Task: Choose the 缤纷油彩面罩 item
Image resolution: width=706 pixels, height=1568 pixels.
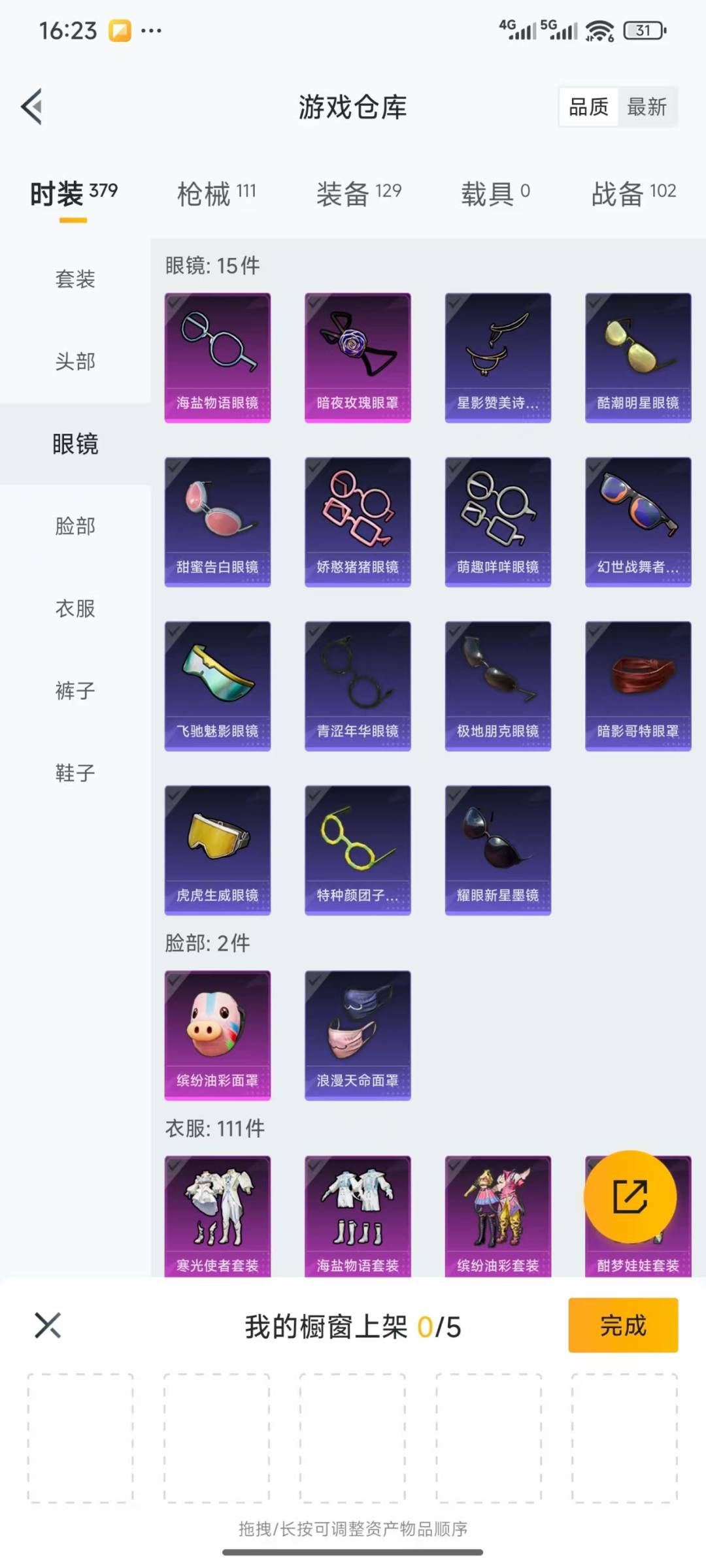Action: 218,1035
